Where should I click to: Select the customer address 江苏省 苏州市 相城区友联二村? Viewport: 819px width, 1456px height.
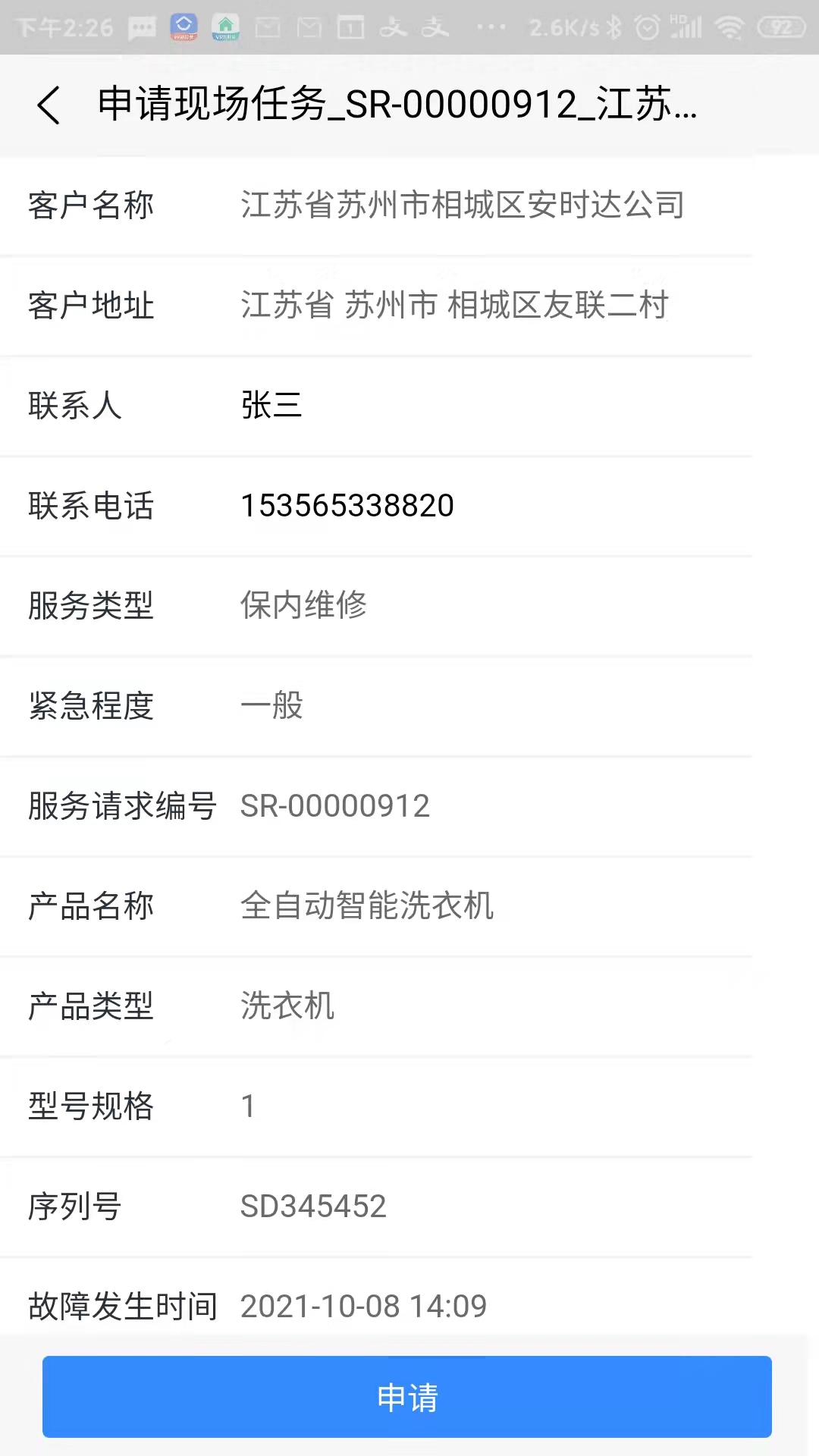(x=454, y=305)
